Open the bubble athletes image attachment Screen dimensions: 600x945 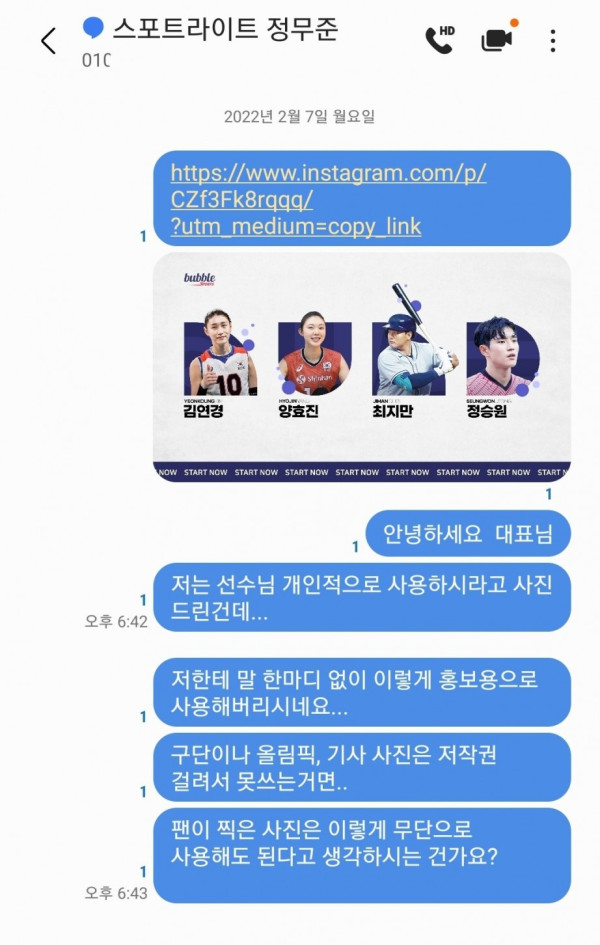click(361, 366)
